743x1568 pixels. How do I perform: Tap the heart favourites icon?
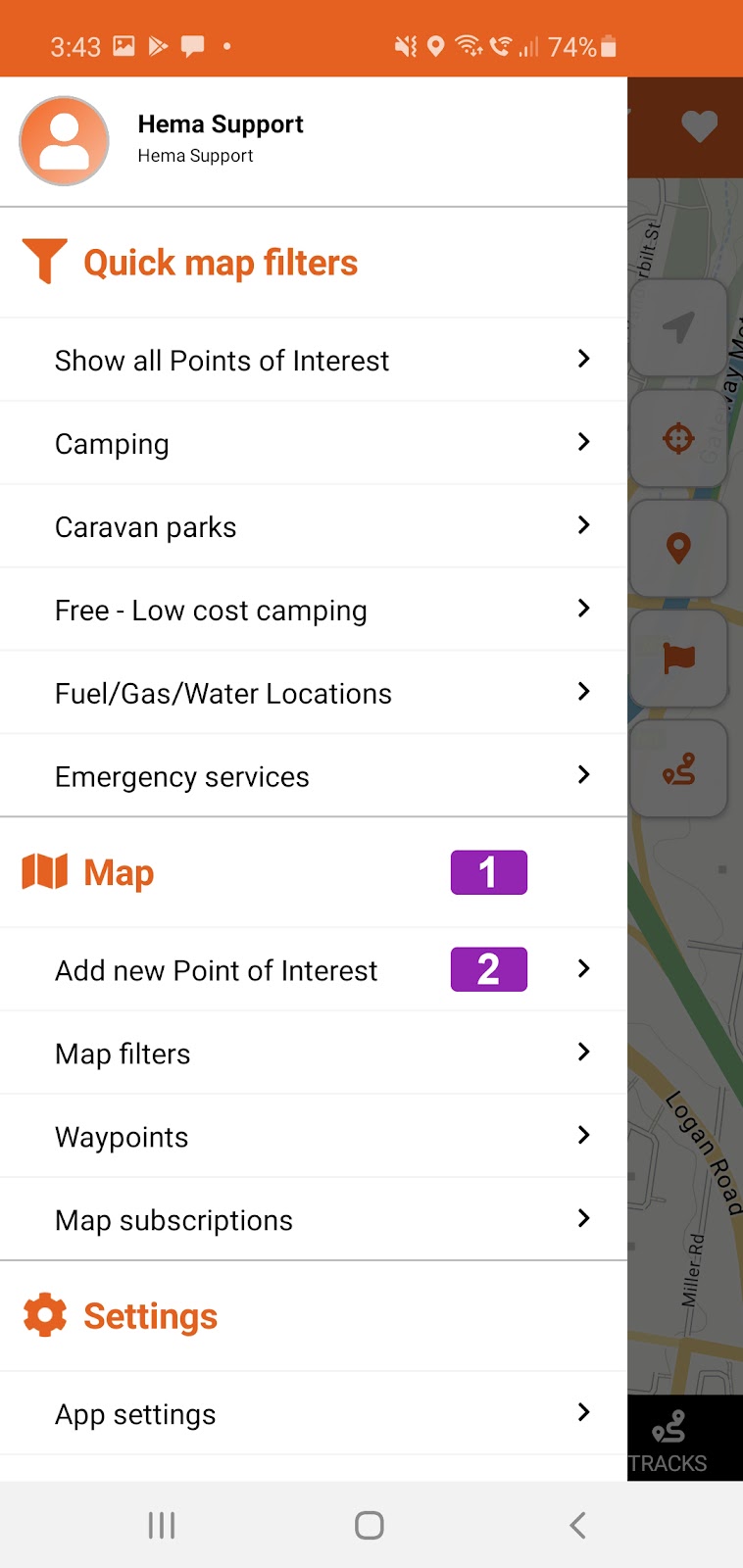click(x=699, y=126)
